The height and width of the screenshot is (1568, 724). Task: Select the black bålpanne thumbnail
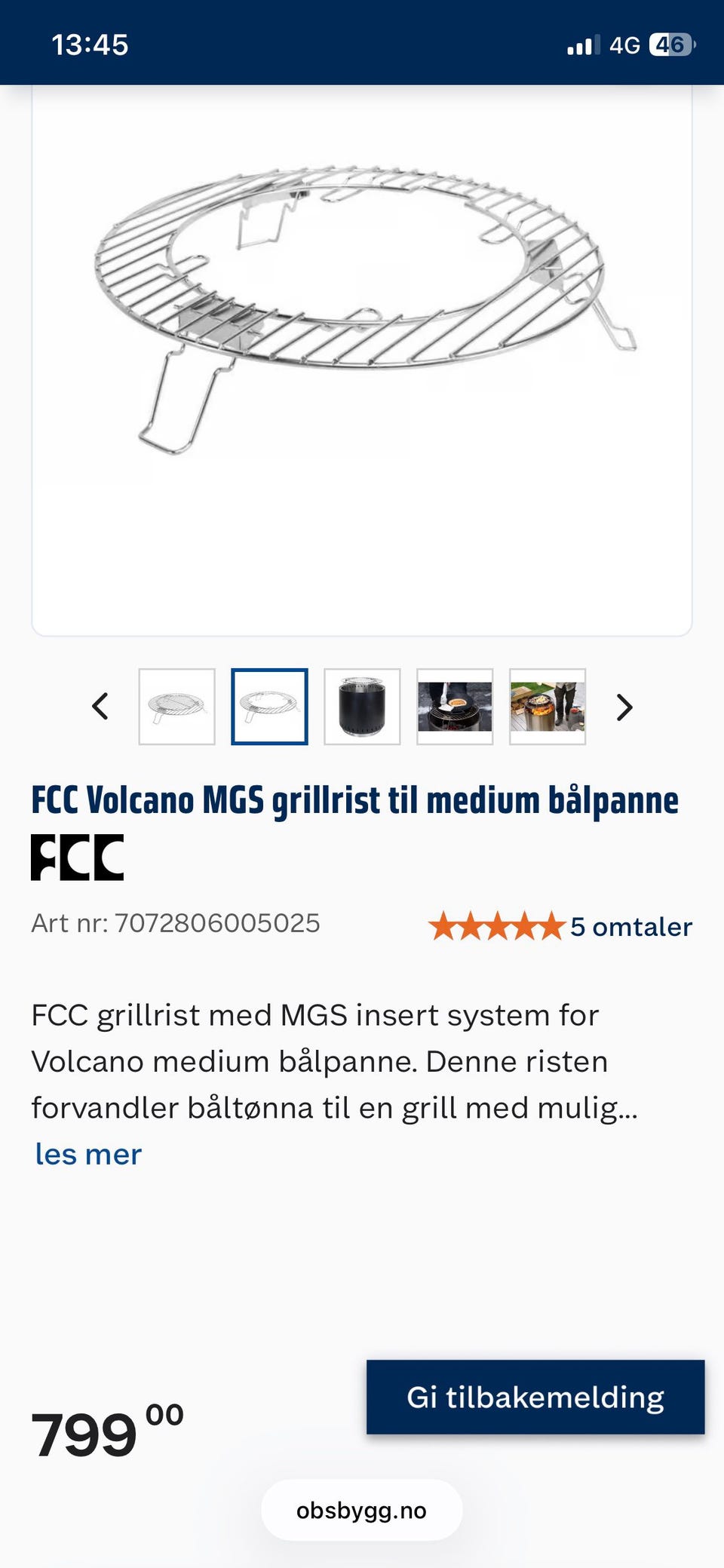point(363,707)
